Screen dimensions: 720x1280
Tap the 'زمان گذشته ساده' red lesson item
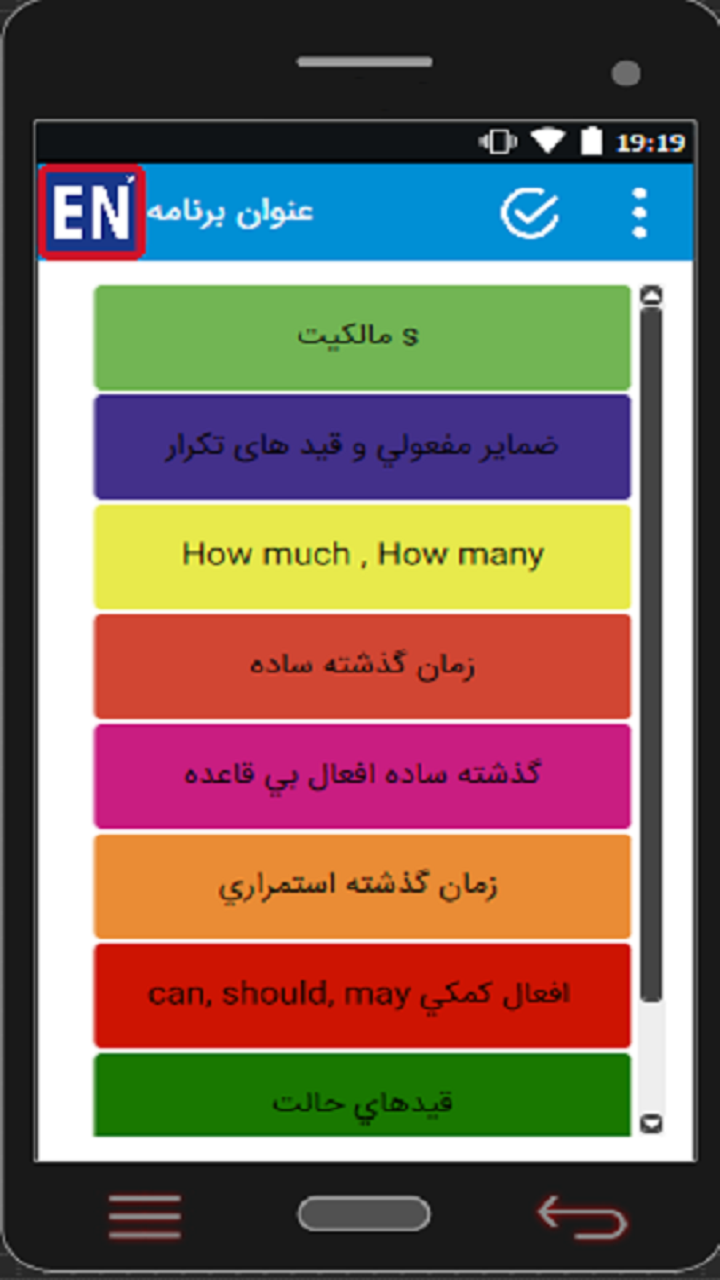[362, 665]
